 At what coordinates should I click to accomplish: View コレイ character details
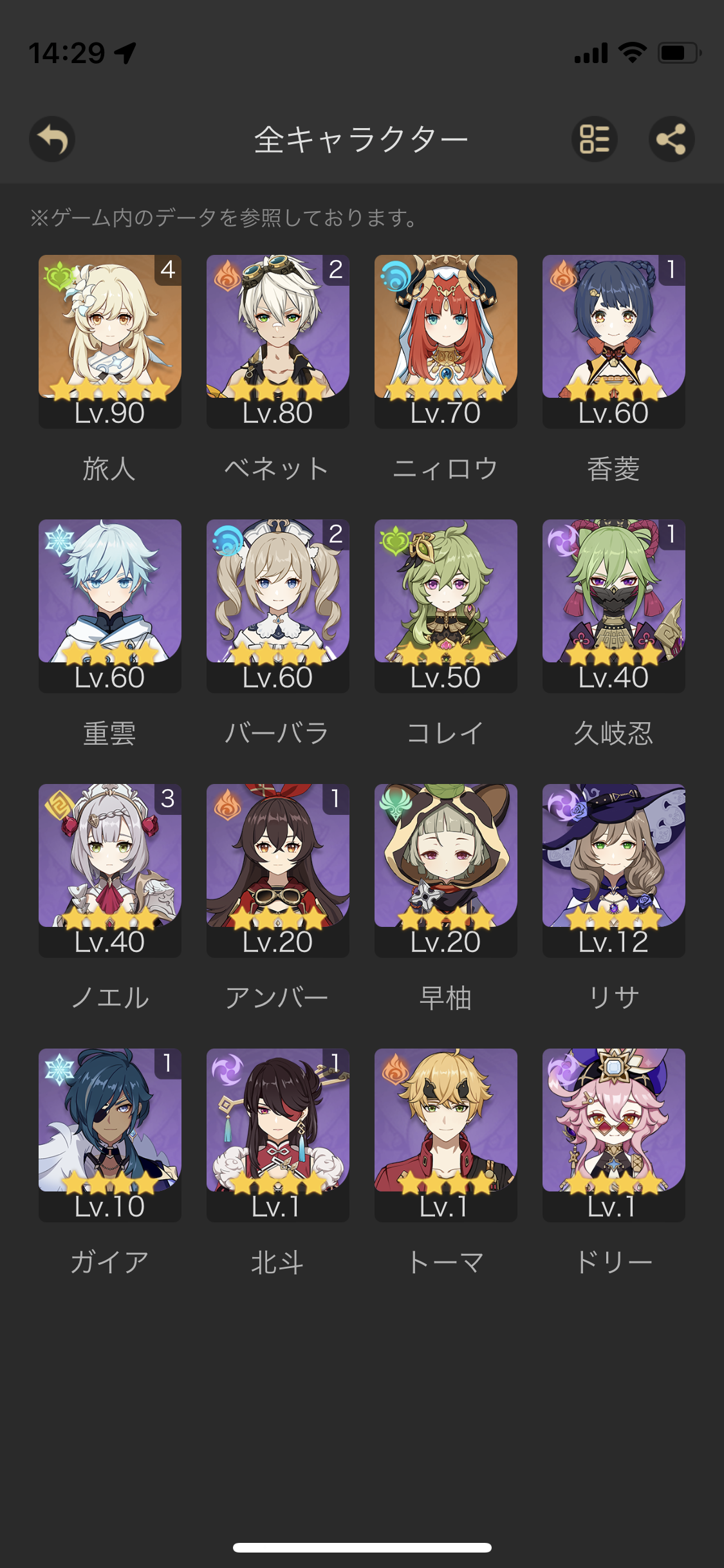point(446,606)
